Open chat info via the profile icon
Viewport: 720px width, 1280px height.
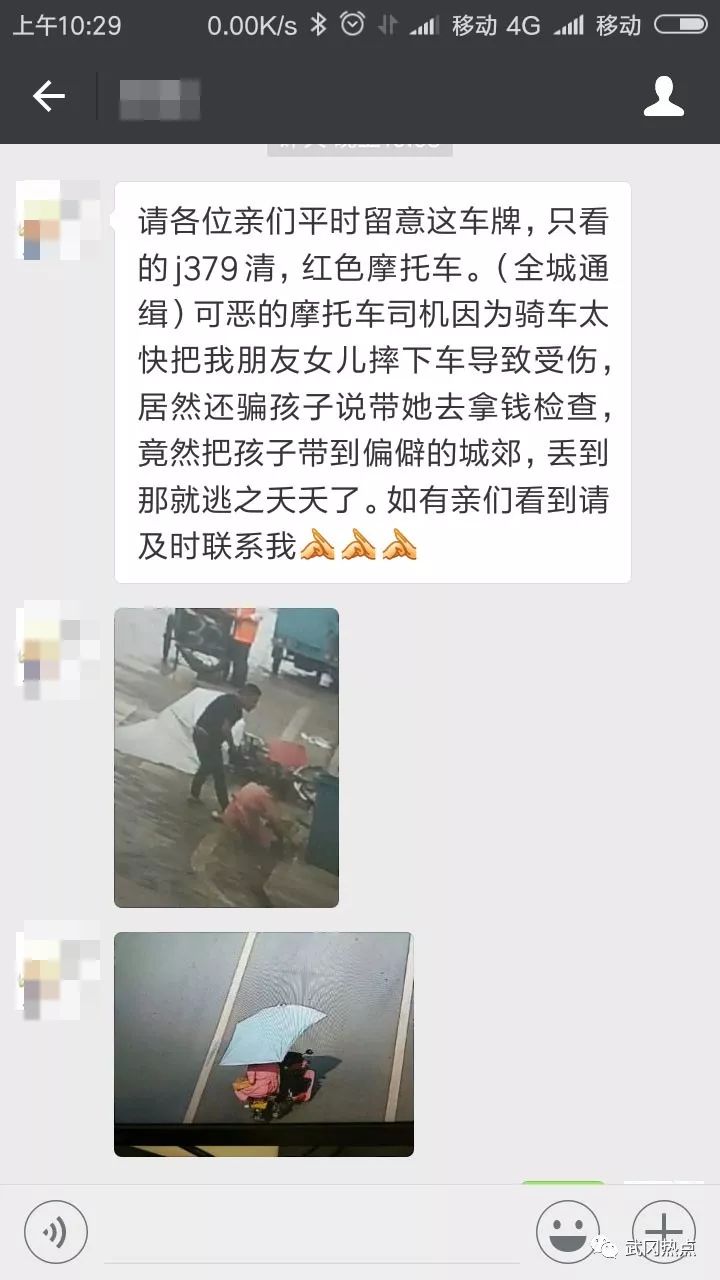click(x=663, y=96)
